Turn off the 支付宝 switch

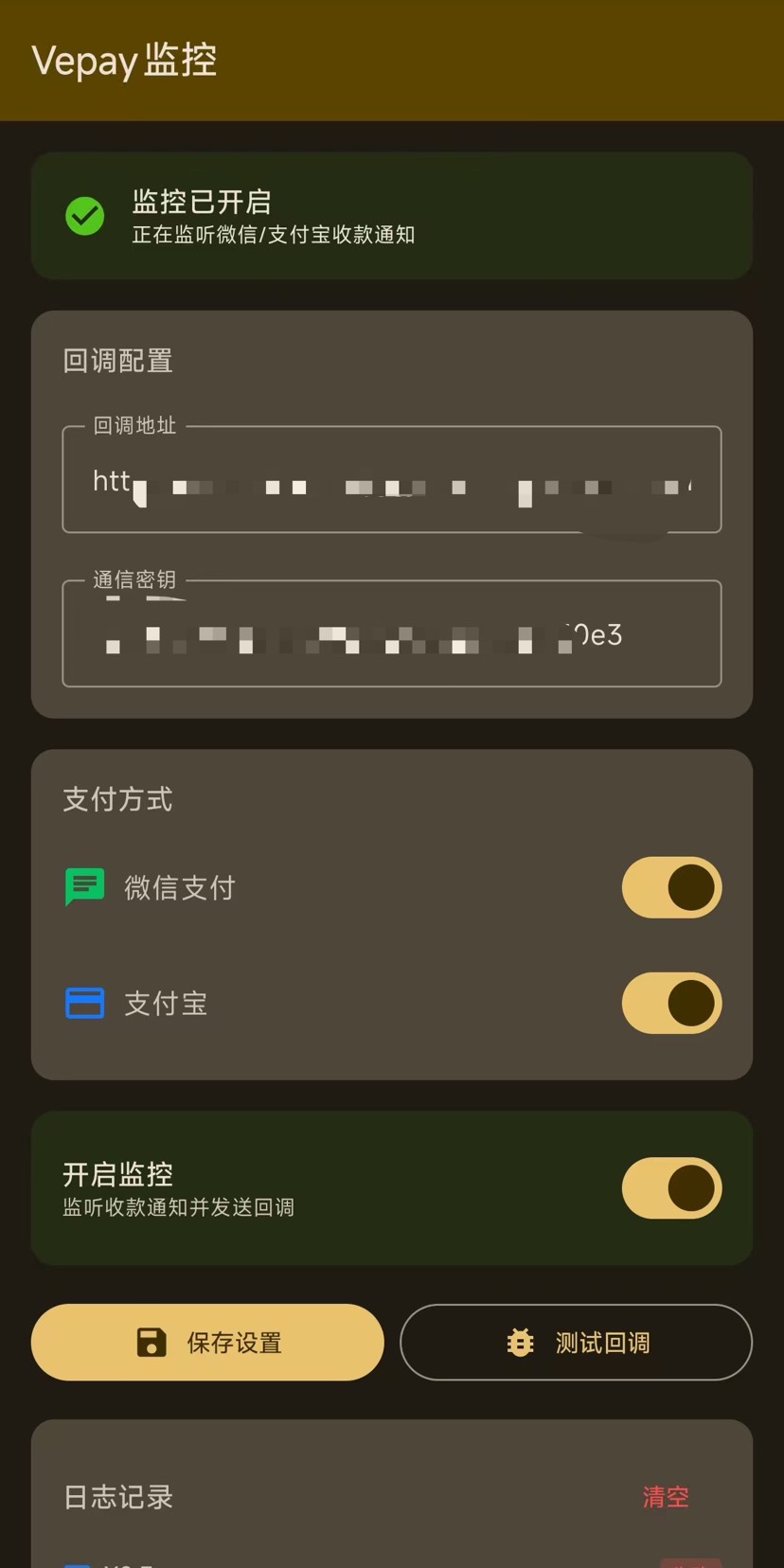671,1003
